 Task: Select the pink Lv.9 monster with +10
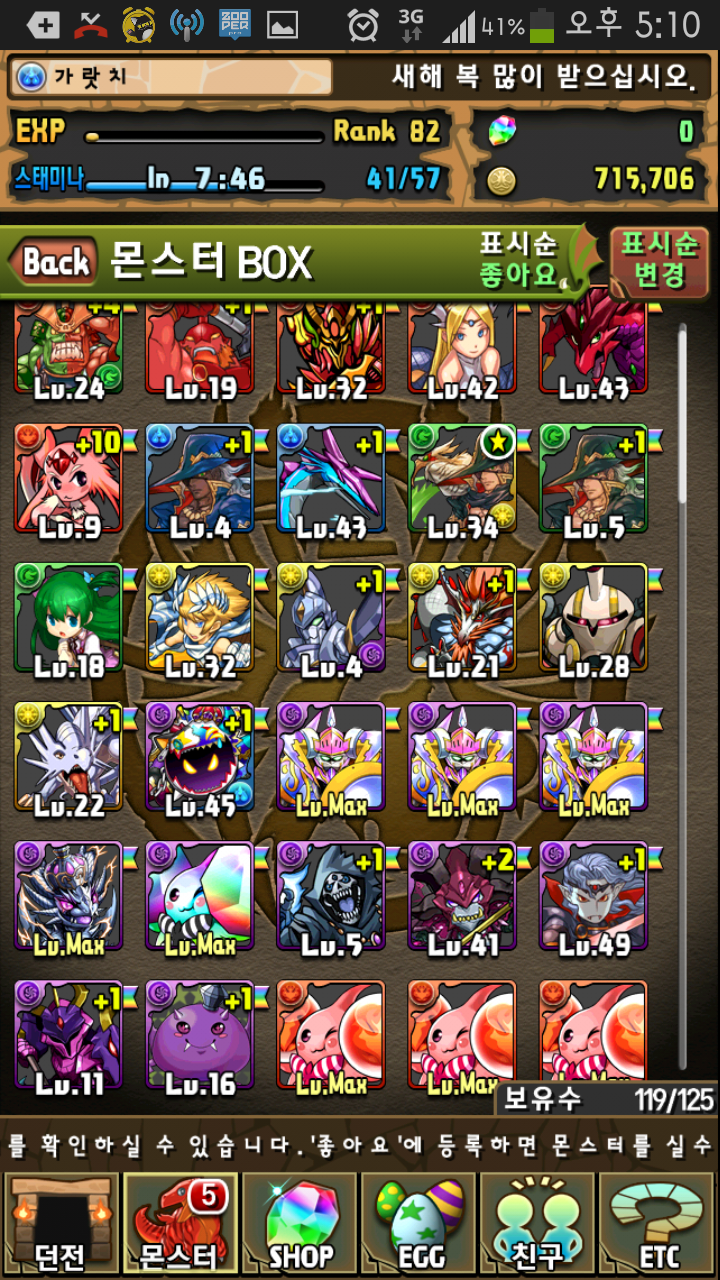tap(69, 480)
